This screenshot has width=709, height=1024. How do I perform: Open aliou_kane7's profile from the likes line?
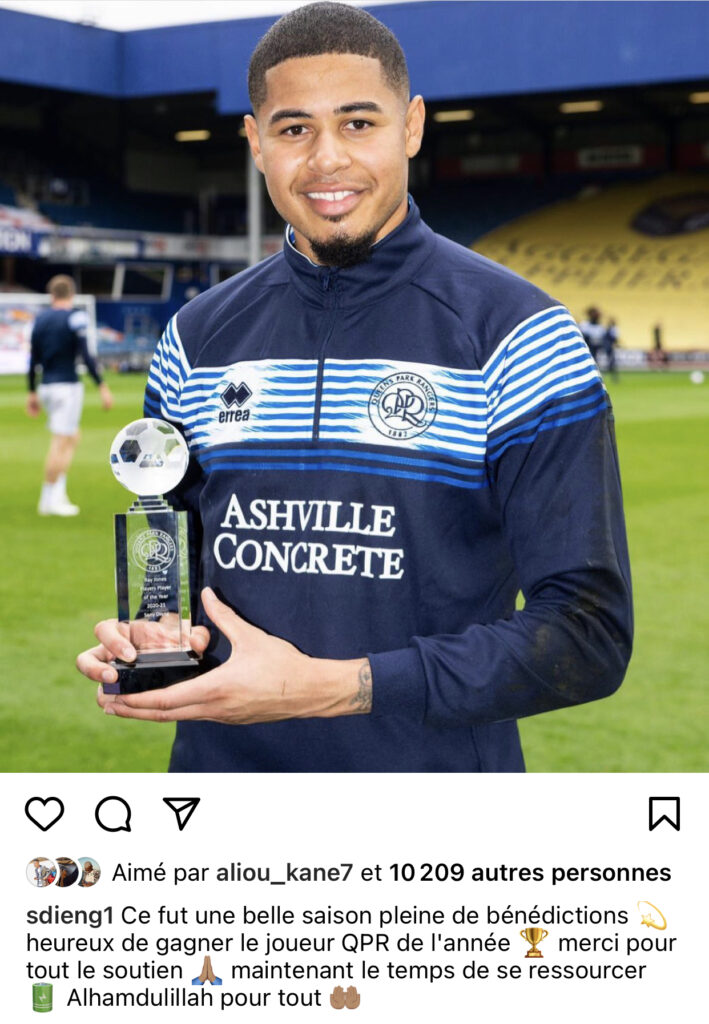284,873
